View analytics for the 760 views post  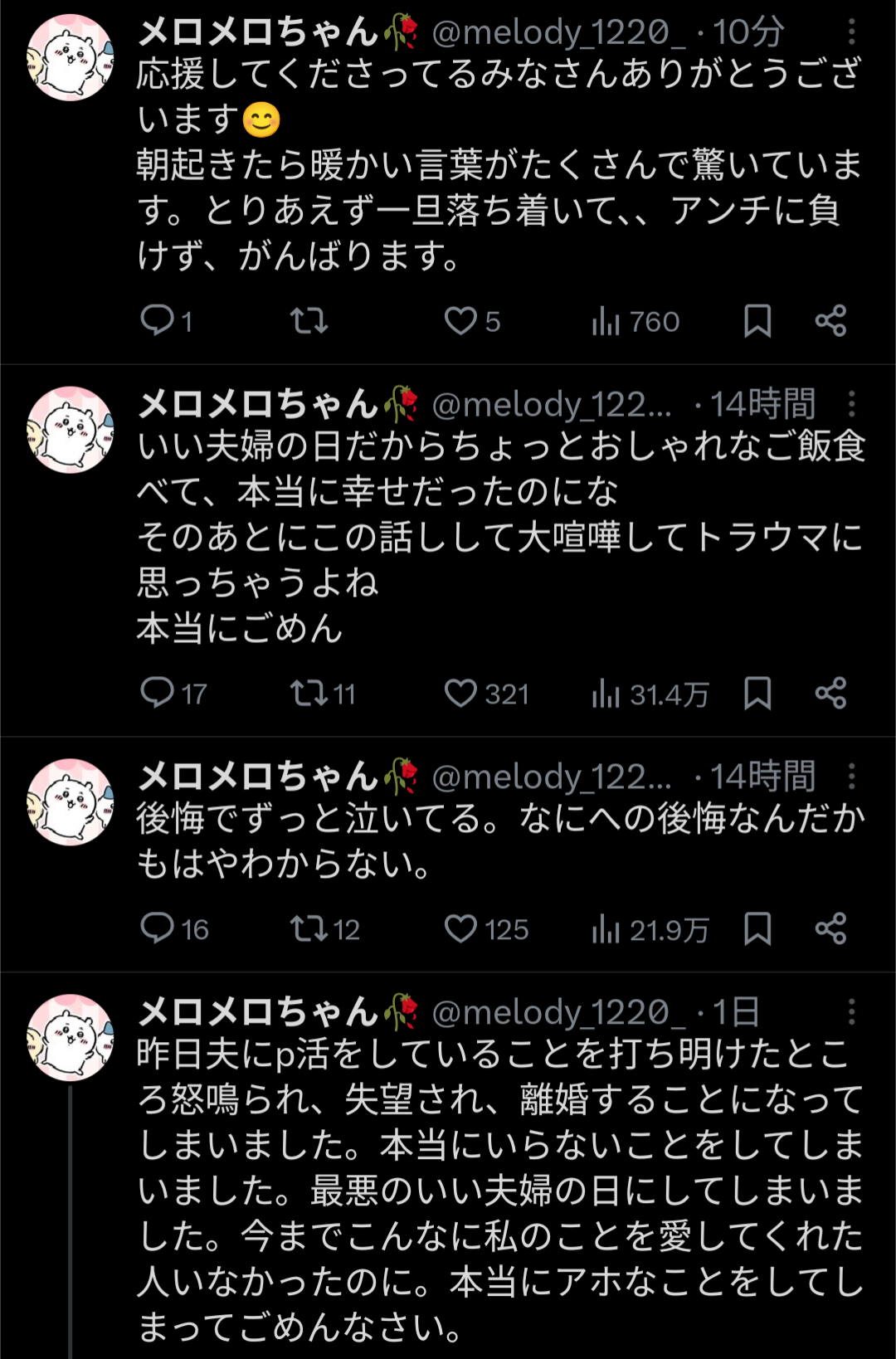pyautogui.click(x=635, y=321)
